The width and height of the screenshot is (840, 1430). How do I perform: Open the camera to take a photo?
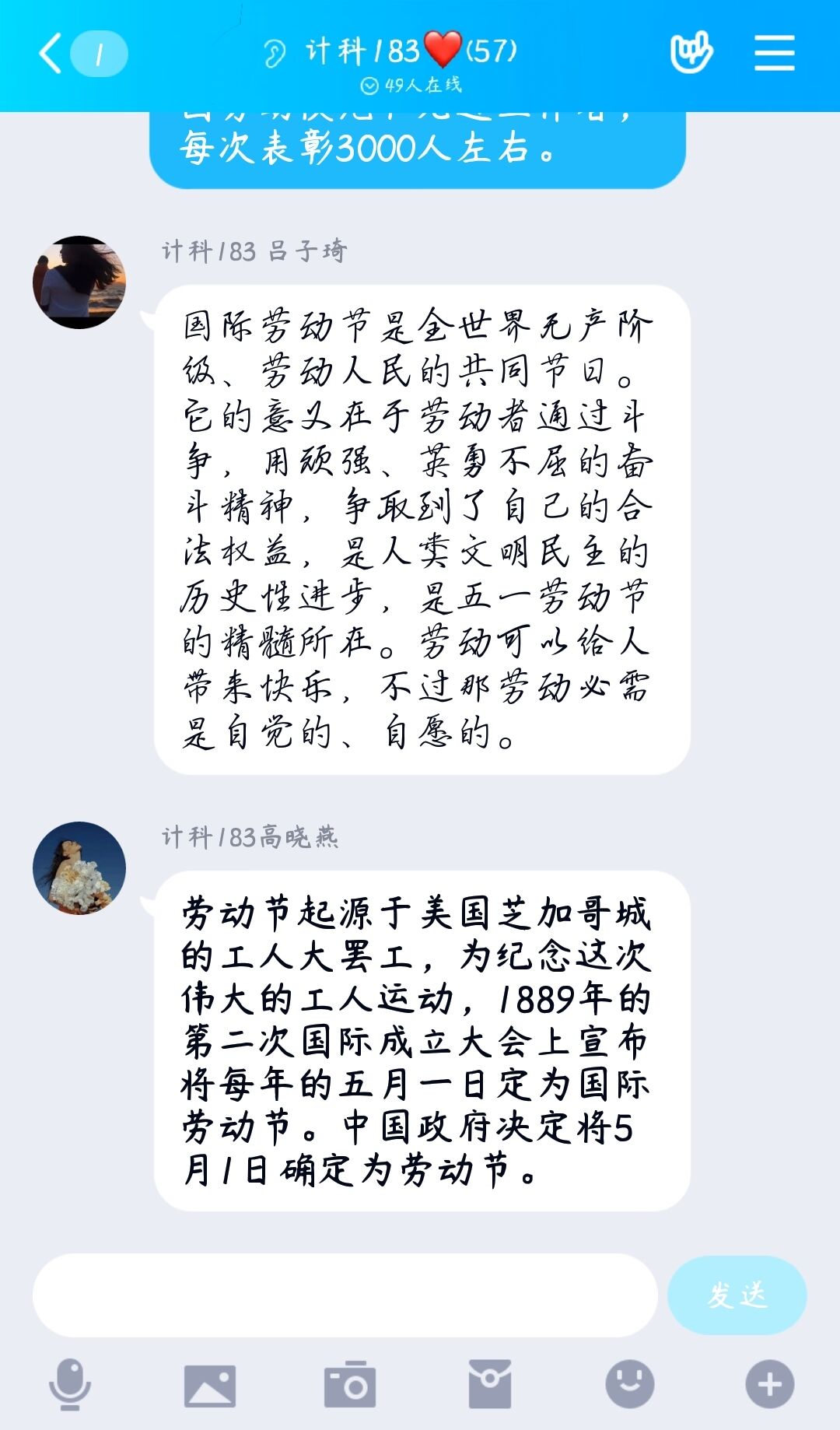click(350, 1385)
